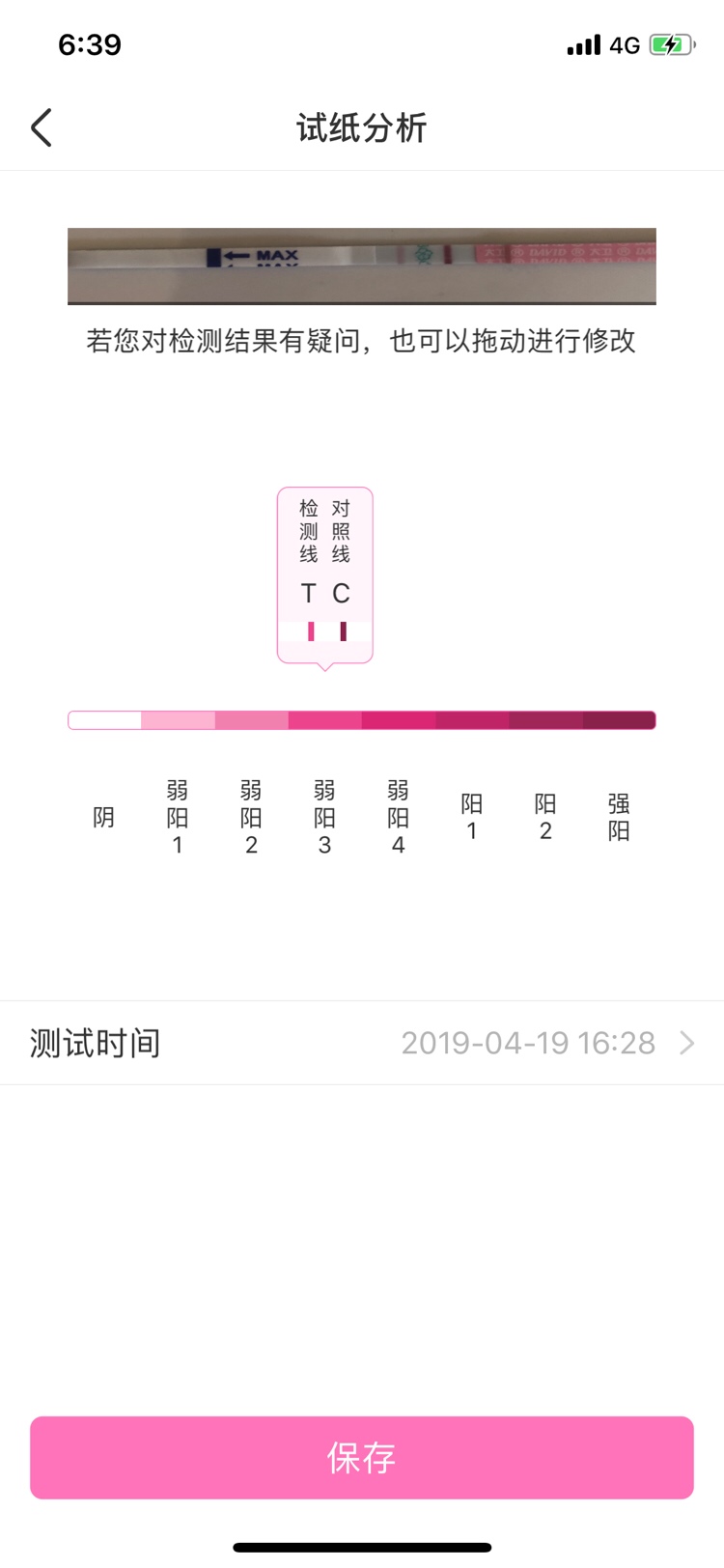
Task: Tap the 保存 button
Action: 362,1457
